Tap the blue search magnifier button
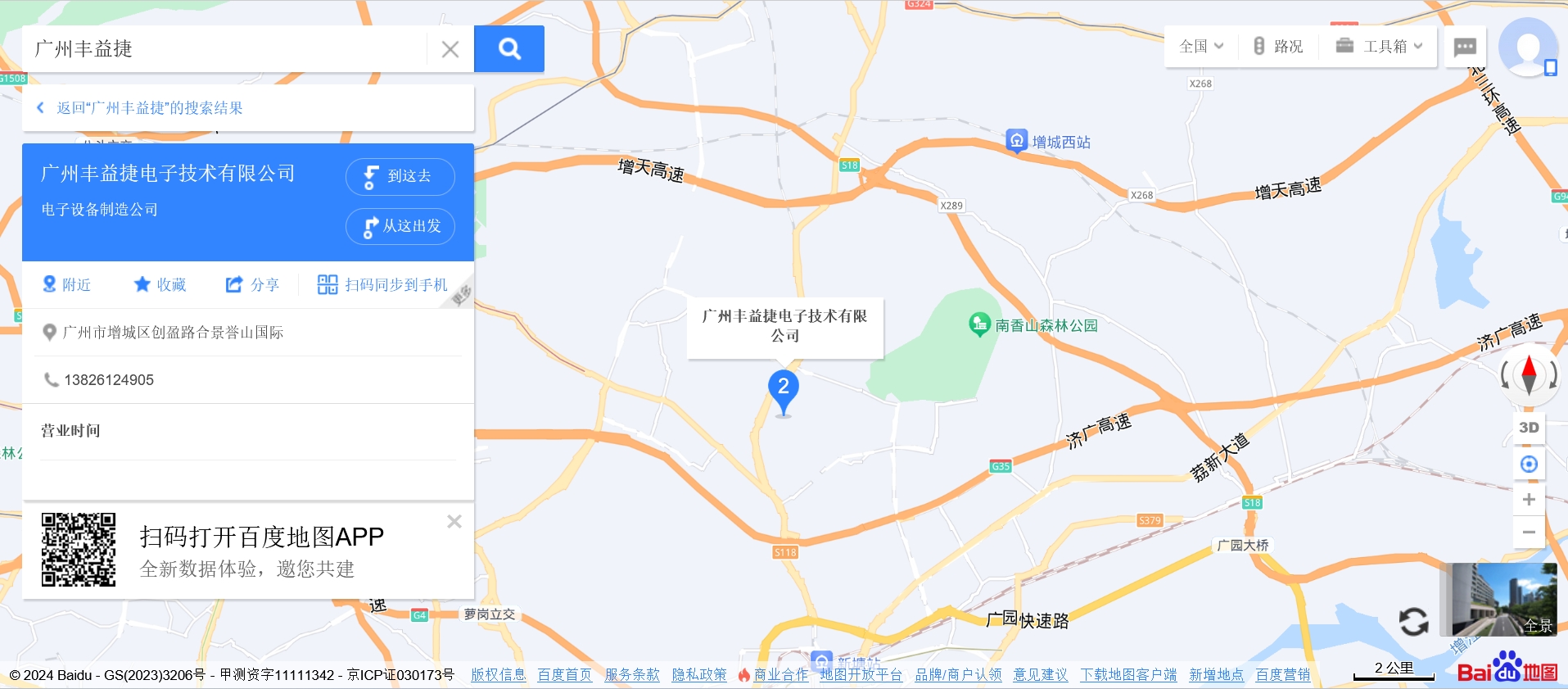This screenshot has width=1568, height=689. coord(508,49)
